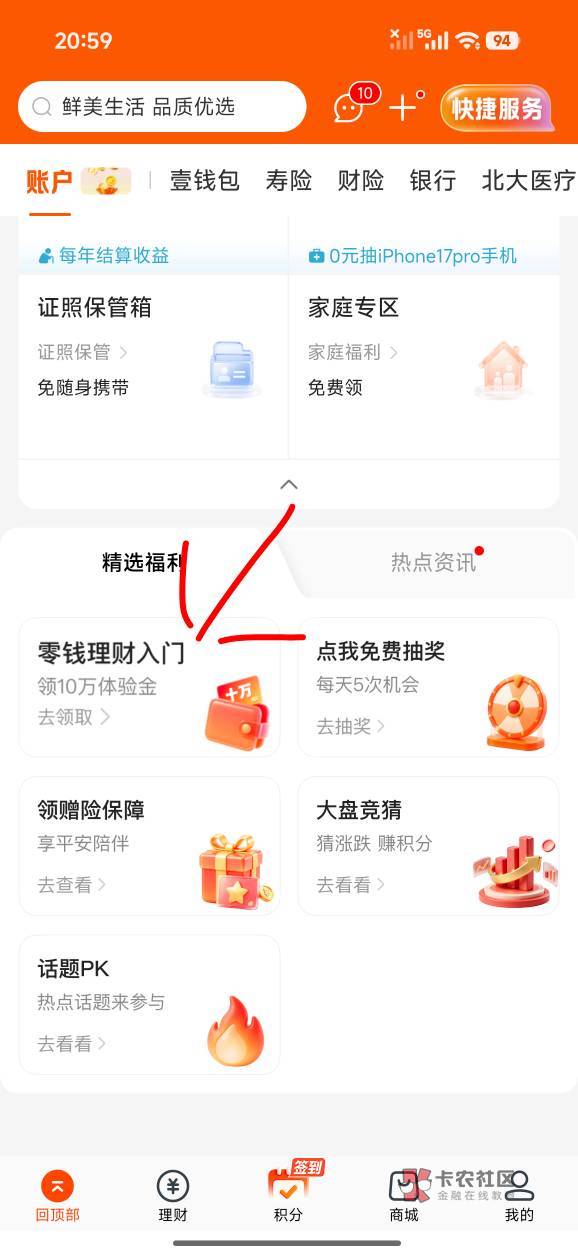The height and width of the screenshot is (1255, 578).
Task: Switch to the 热点资讯 tab
Action: coord(433,562)
